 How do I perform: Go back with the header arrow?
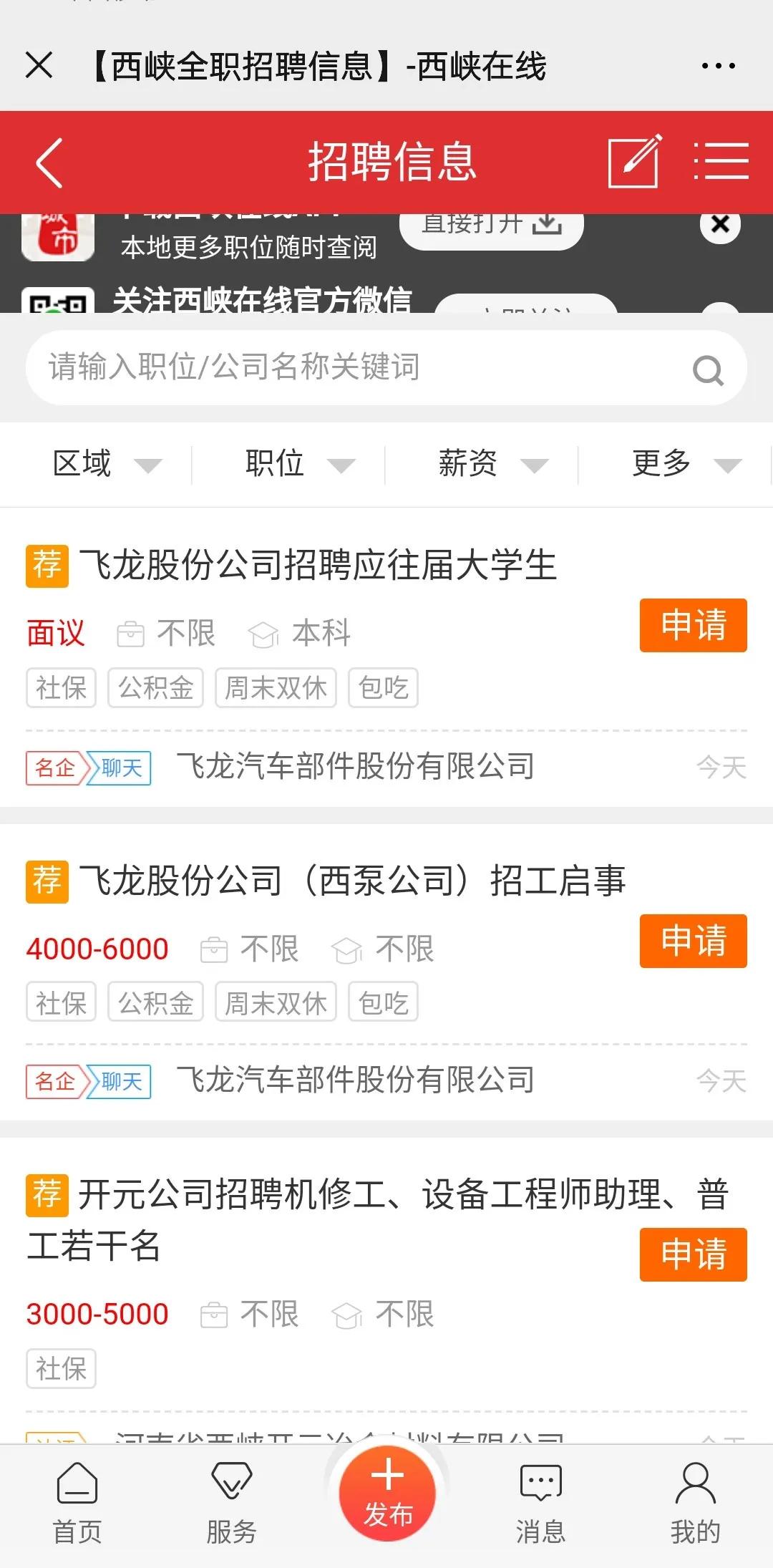[x=50, y=163]
